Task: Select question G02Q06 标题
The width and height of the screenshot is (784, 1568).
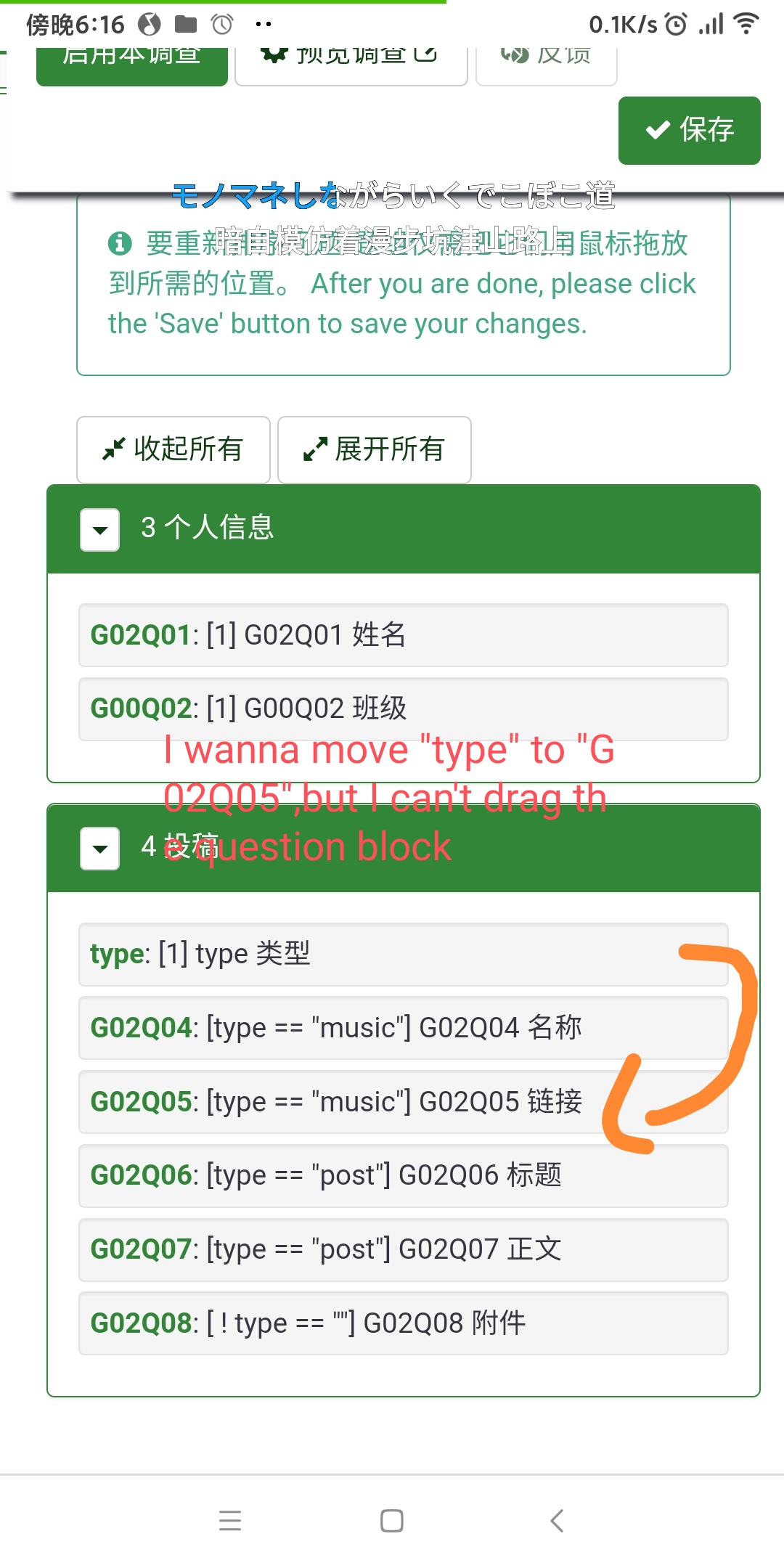Action: [x=403, y=1175]
